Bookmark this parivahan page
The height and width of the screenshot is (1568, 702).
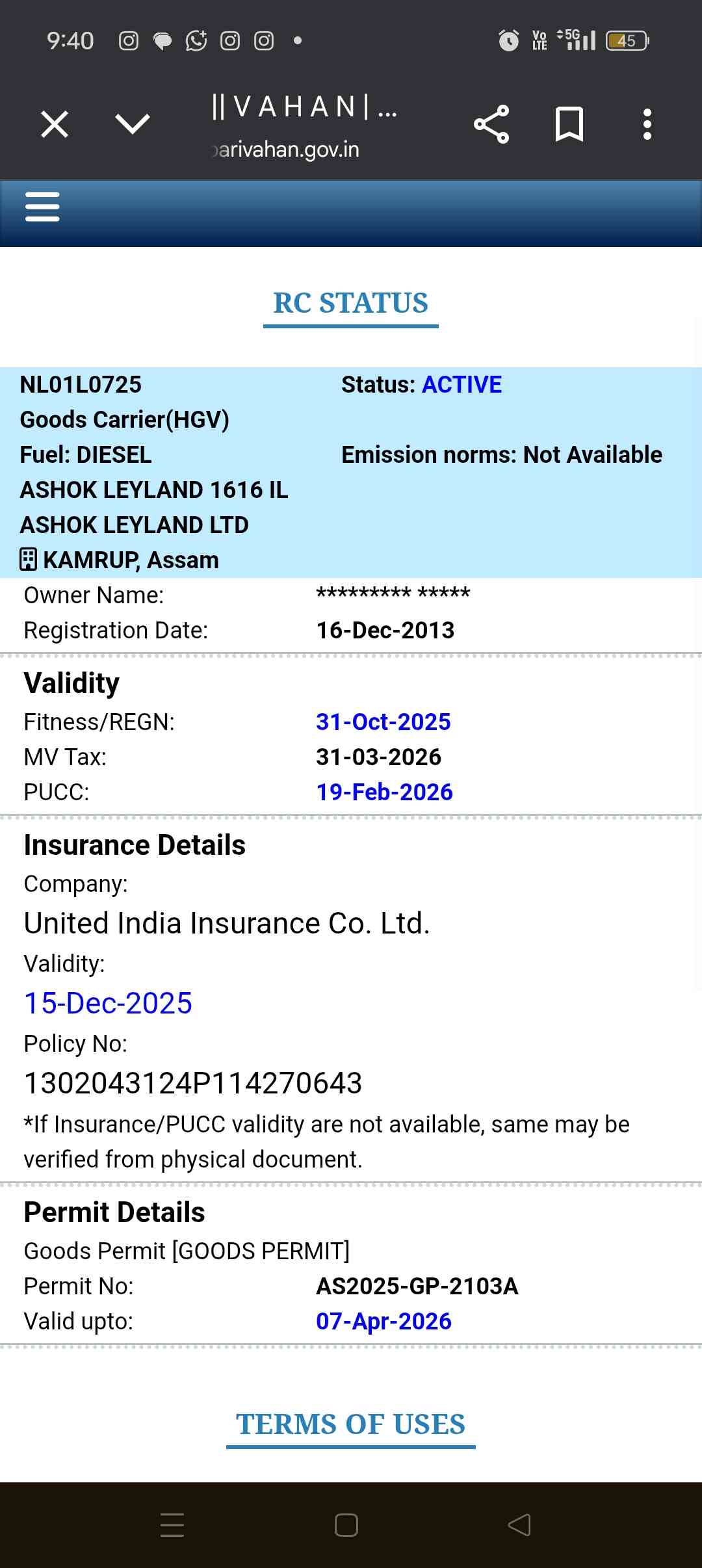click(569, 124)
